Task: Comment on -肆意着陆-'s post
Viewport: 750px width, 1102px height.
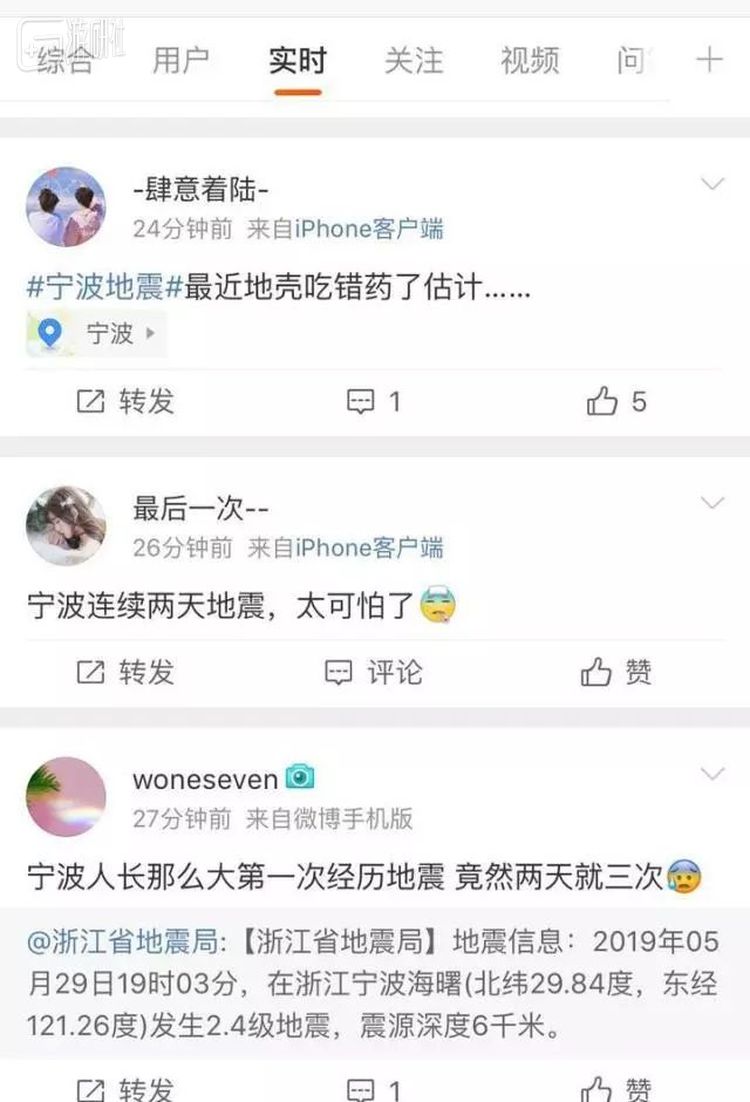Action: (373, 401)
